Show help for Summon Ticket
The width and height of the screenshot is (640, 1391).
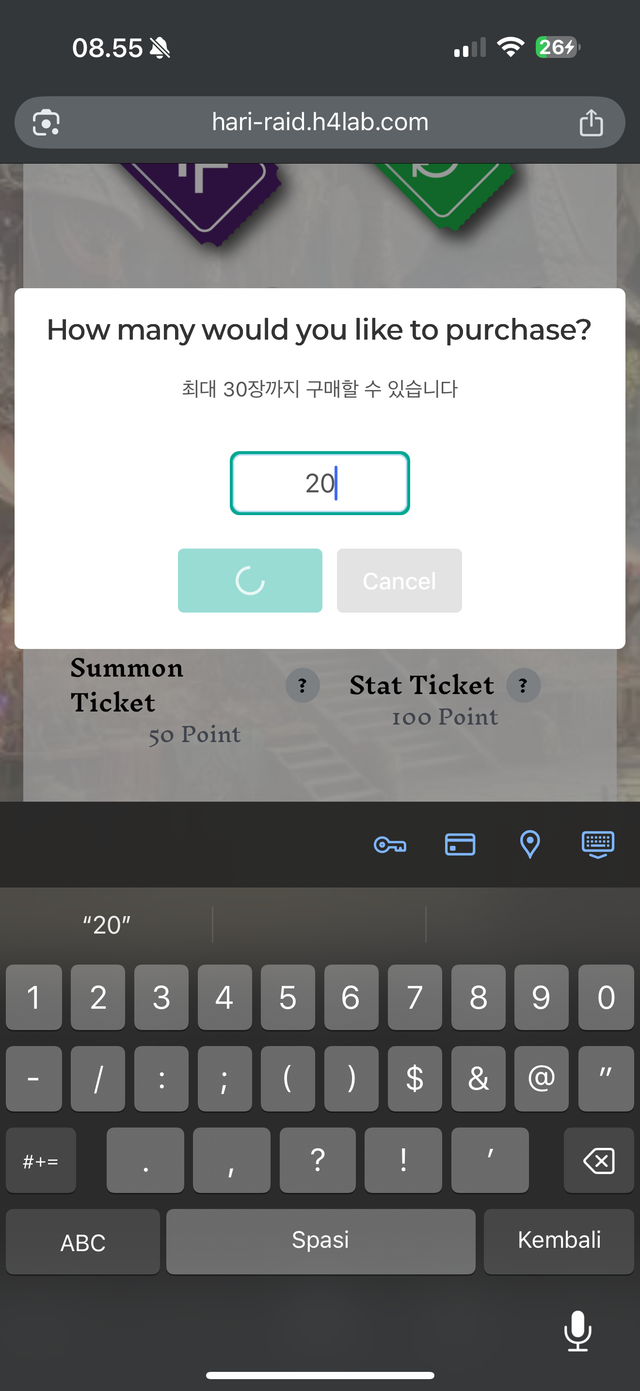(302, 685)
